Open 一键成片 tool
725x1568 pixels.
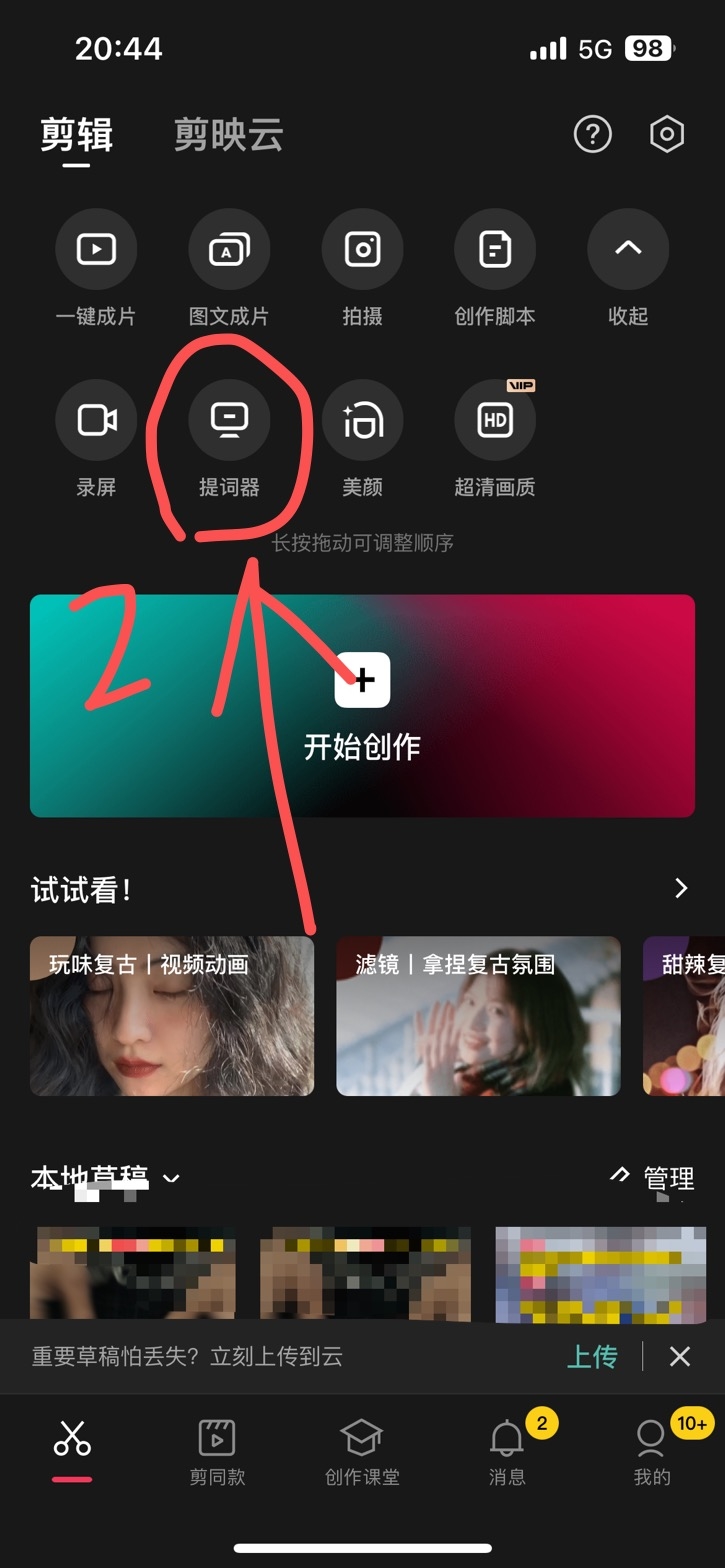pyautogui.click(x=96, y=250)
